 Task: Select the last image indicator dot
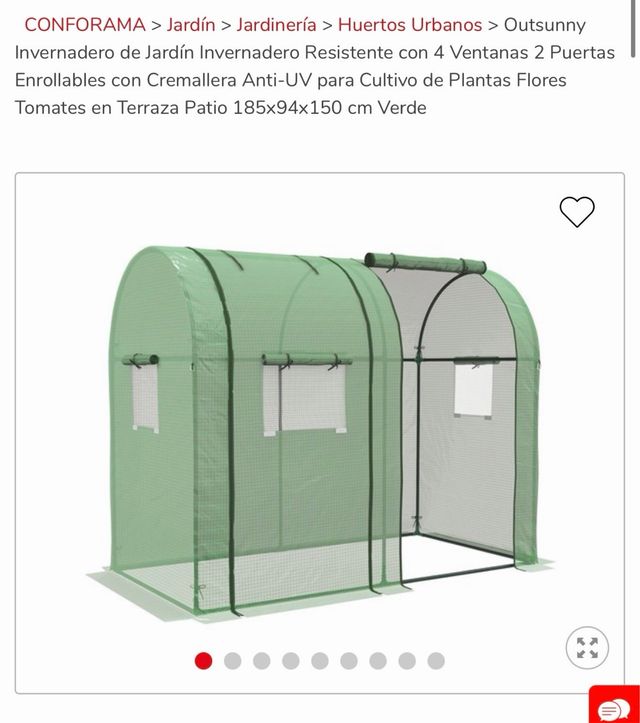pyautogui.click(x=436, y=661)
